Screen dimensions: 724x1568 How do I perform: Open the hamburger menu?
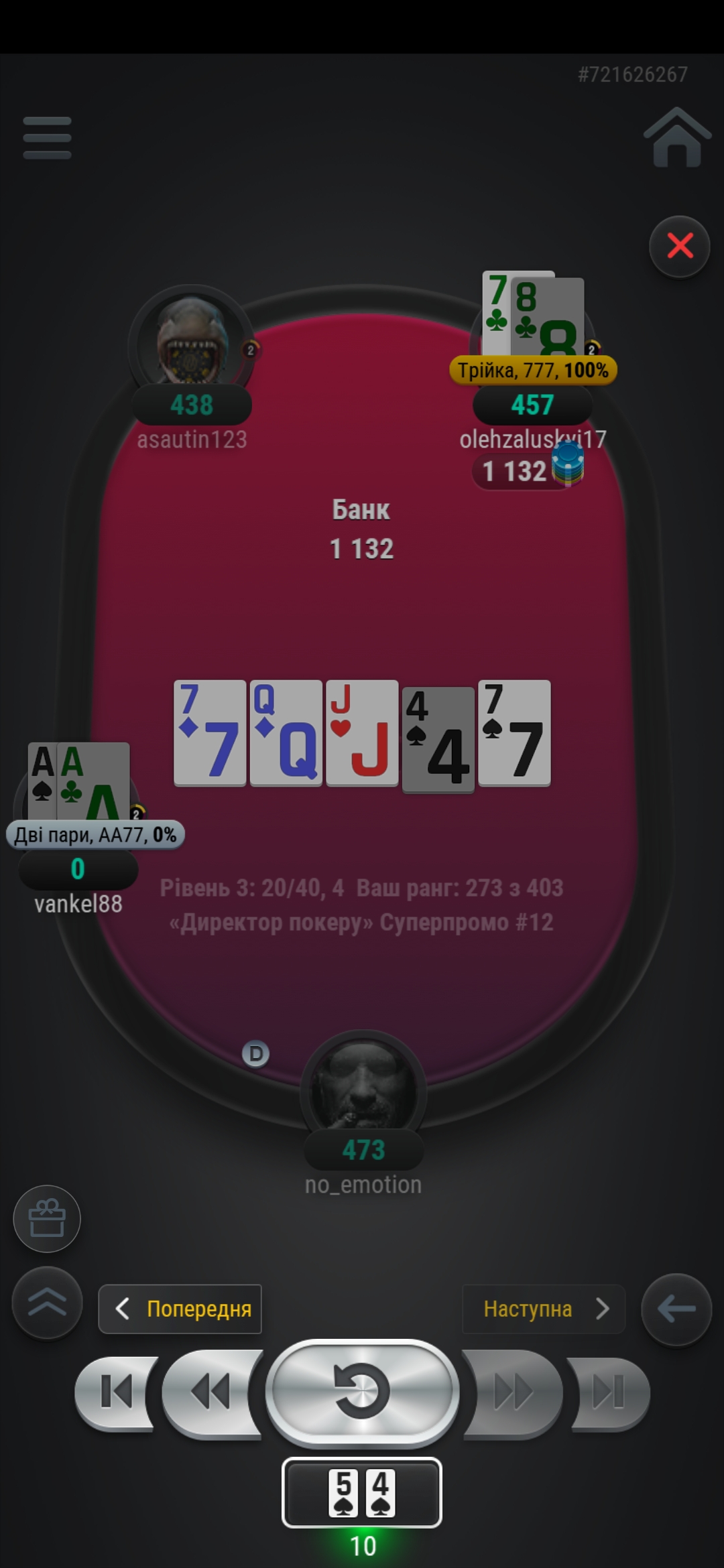click(47, 138)
